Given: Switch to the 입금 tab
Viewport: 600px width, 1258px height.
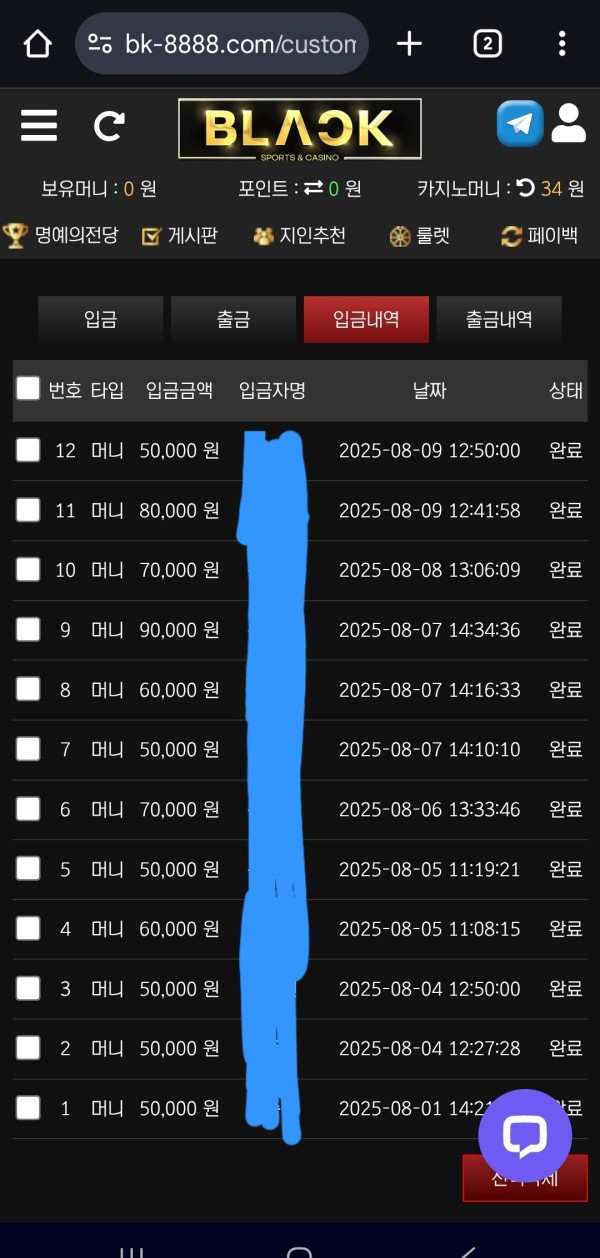Looking at the screenshot, I should point(100,320).
